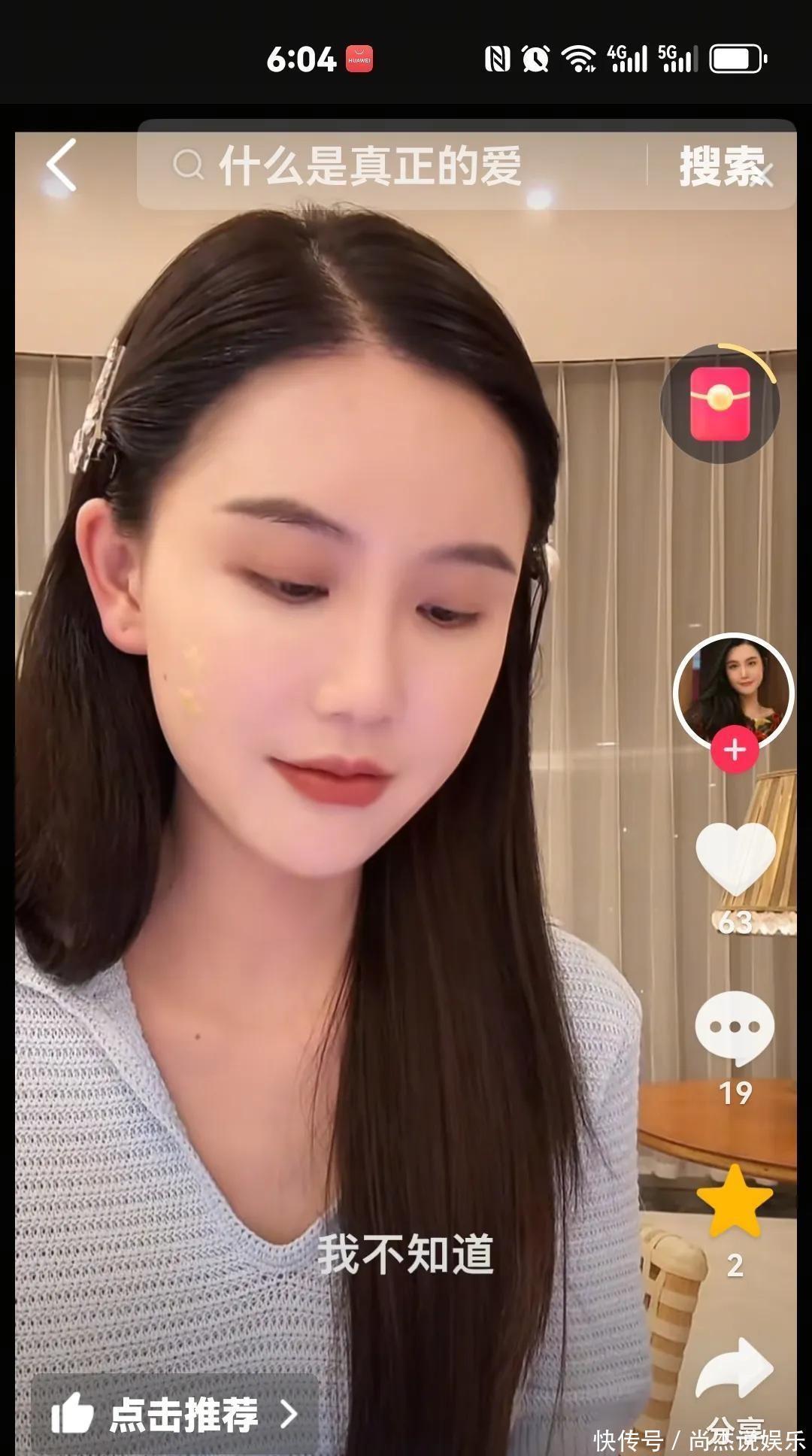Open the creator's profile avatar
This screenshot has width=812, height=1456.
(x=733, y=691)
